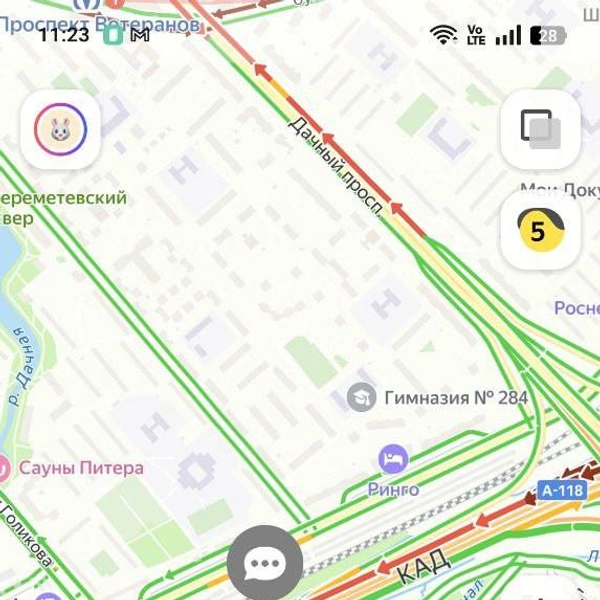The image size is (600, 600).
Task: Select Гимназия № 284 place on map
Action: click(x=361, y=397)
